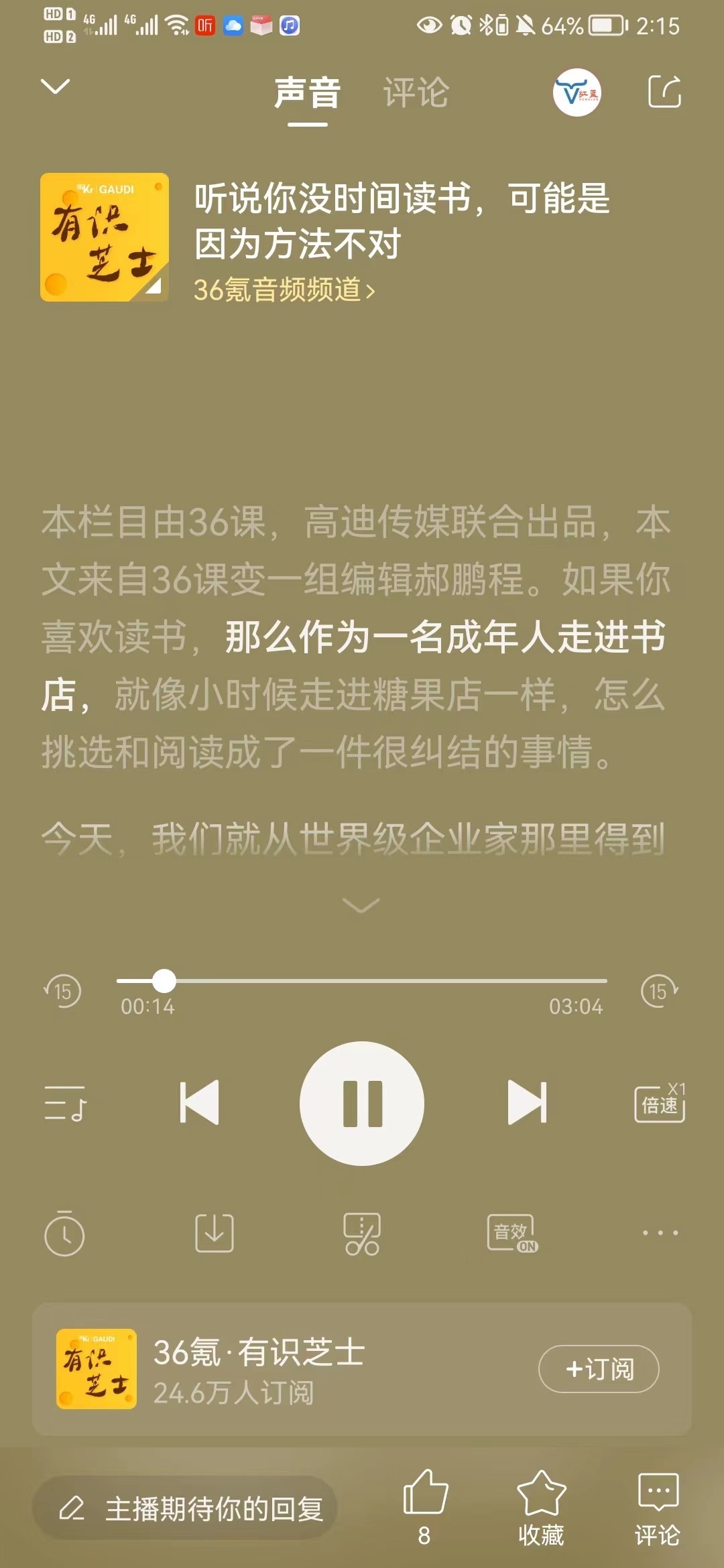Pause the current audio

coord(362,1103)
